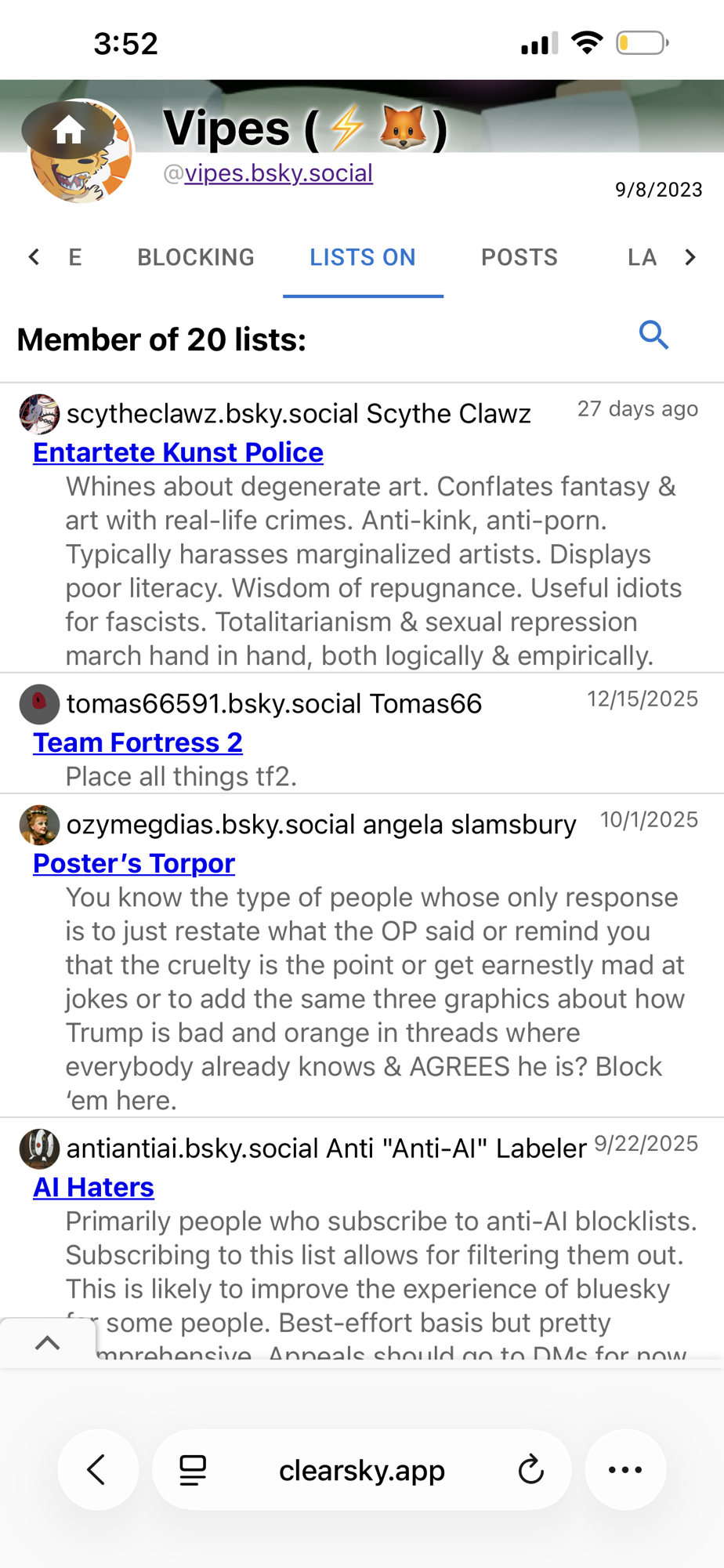724x1568 pixels.
Task: Switch to the Posts tab
Action: (519, 257)
